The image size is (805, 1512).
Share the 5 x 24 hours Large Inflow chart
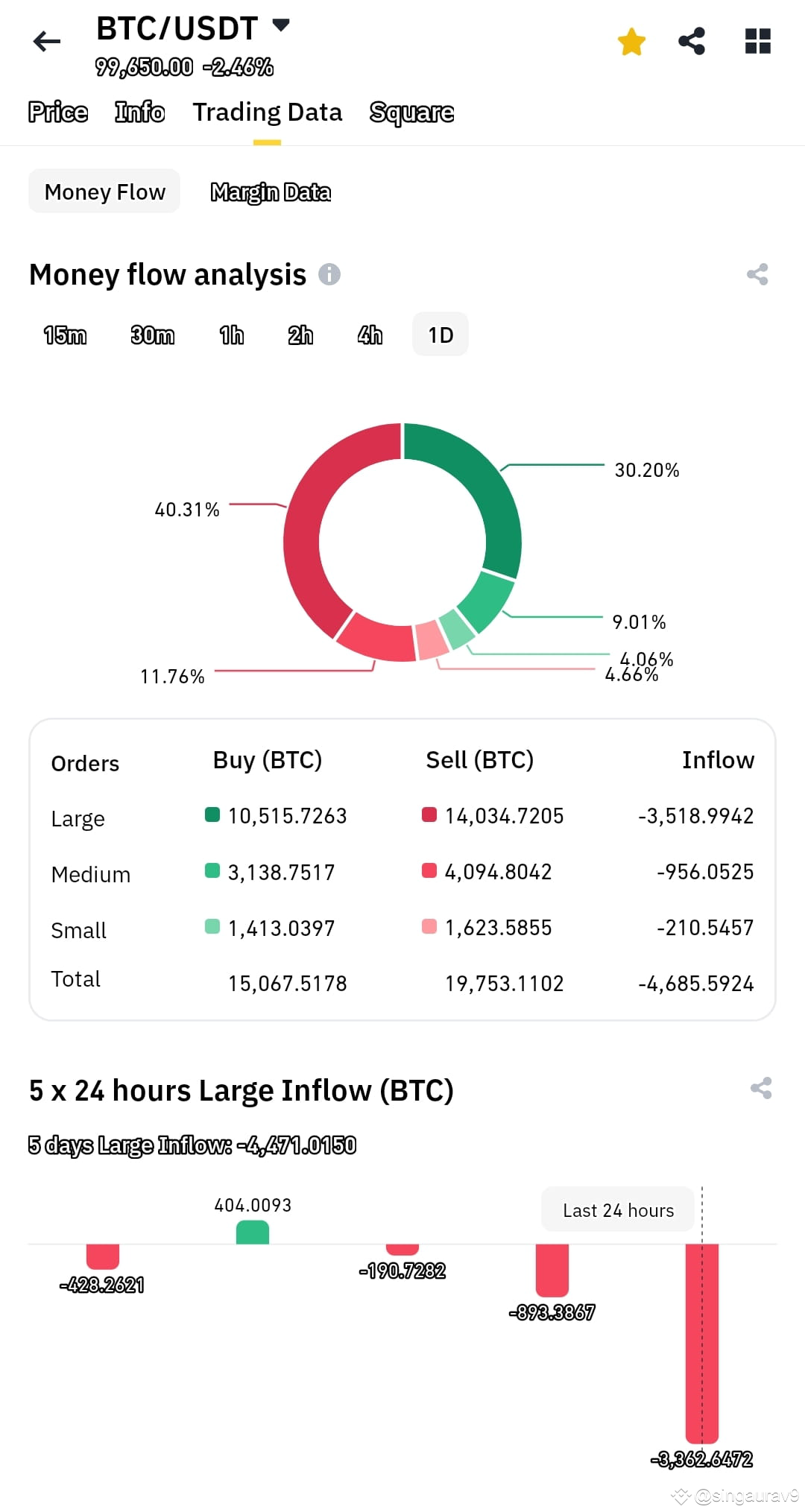[x=761, y=1089]
